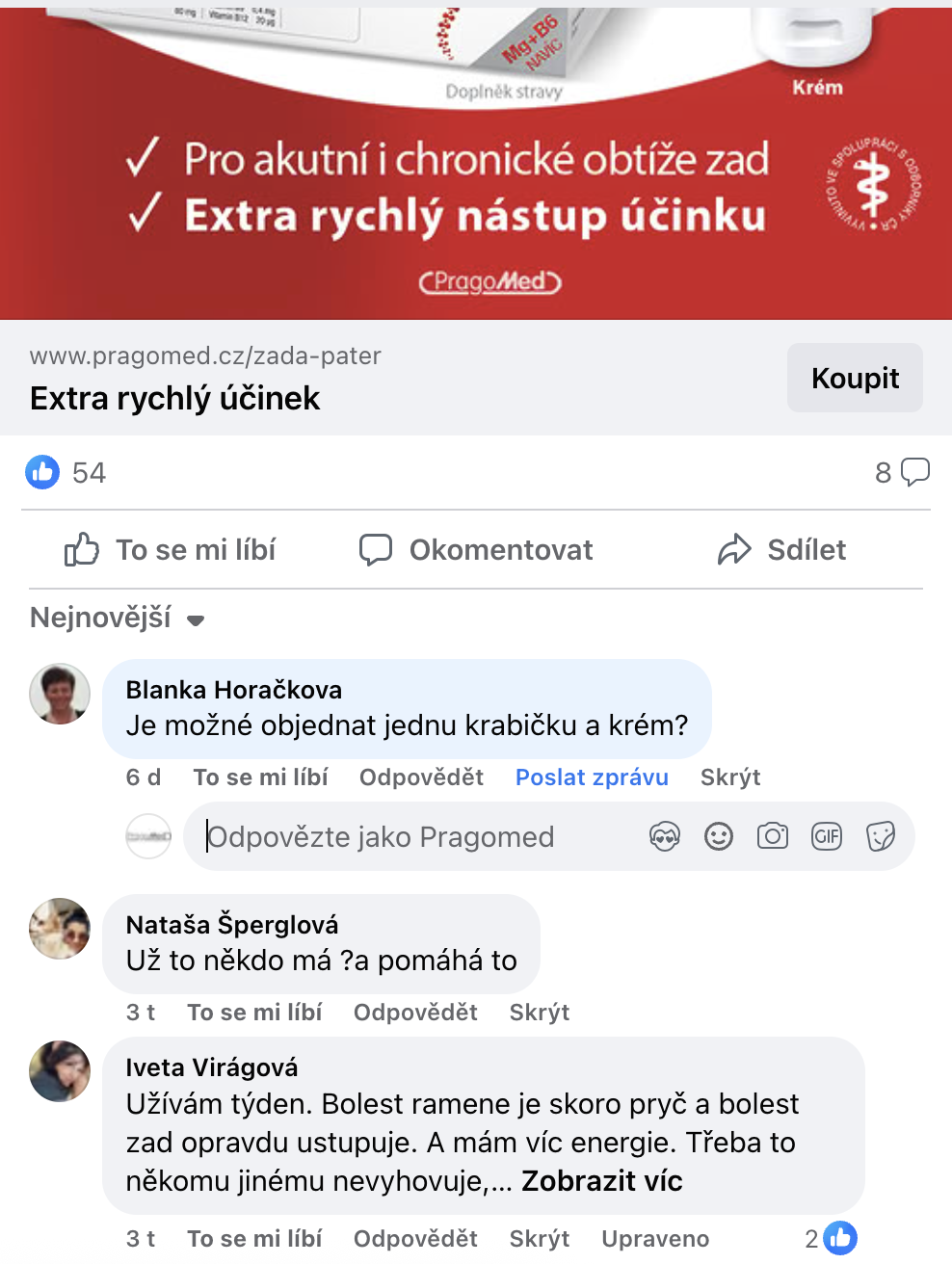View edit history via Upraveno

point(655,1239)
